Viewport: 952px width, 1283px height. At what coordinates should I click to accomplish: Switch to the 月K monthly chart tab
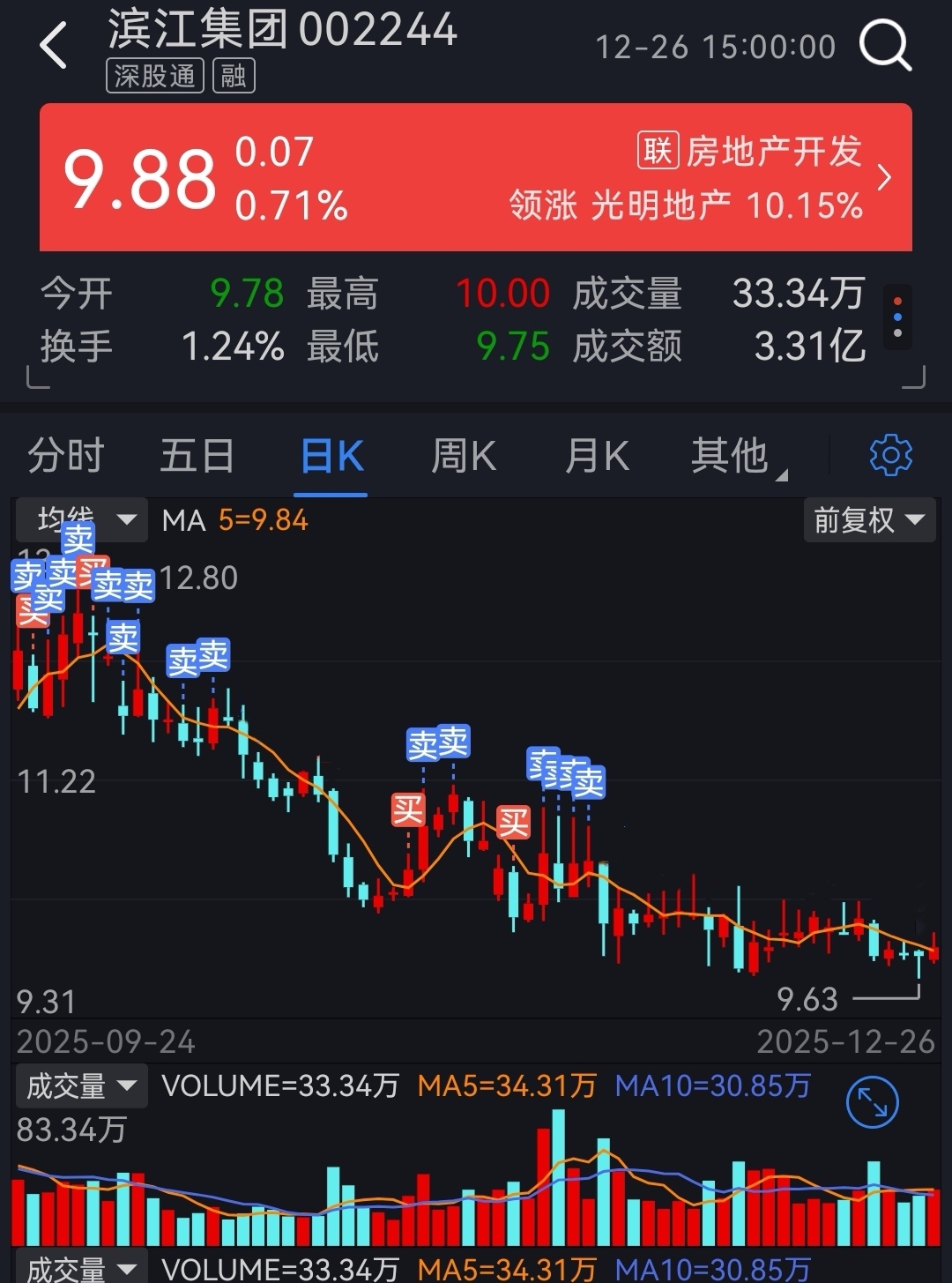coord(596,455)
